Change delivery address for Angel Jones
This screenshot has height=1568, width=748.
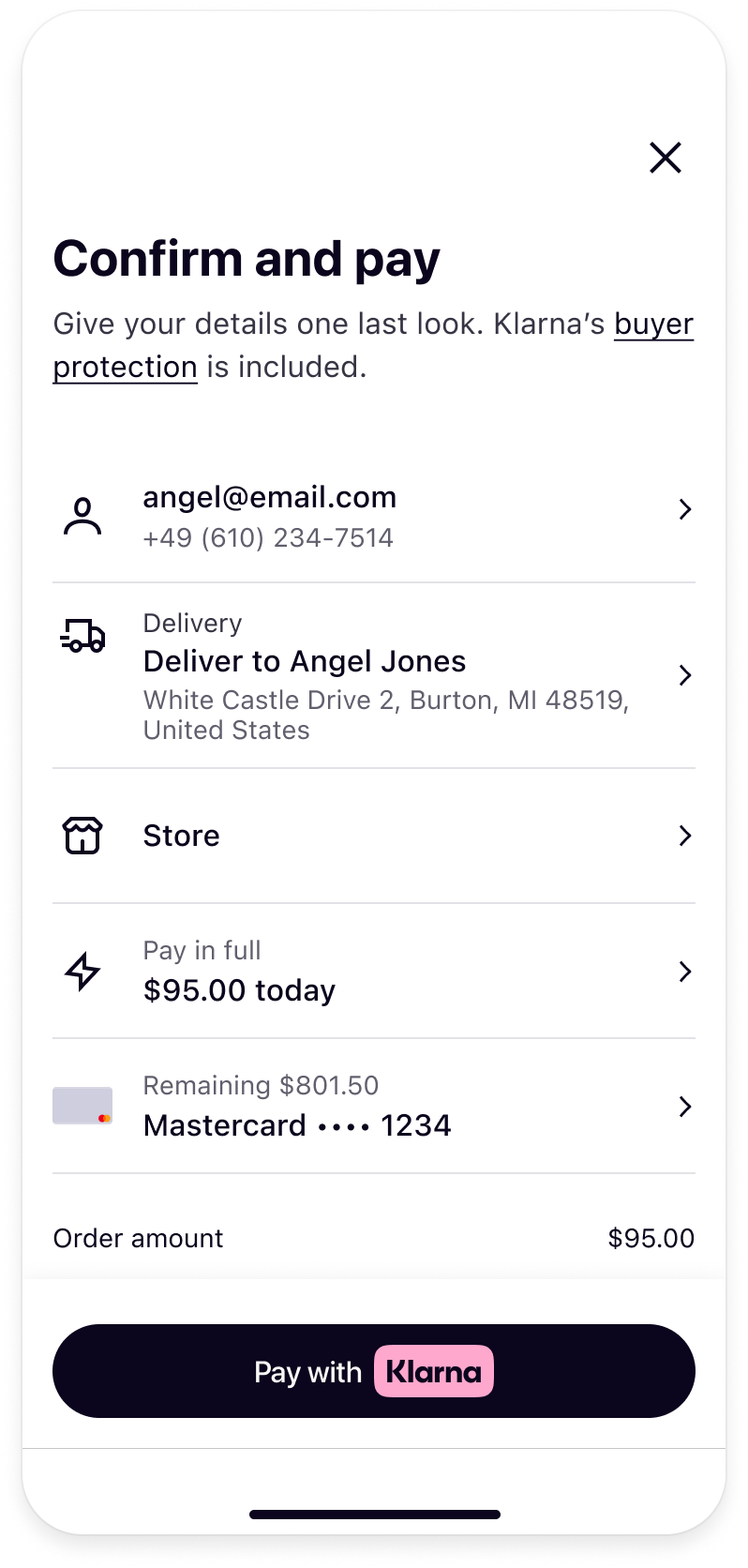coord(373,675)
